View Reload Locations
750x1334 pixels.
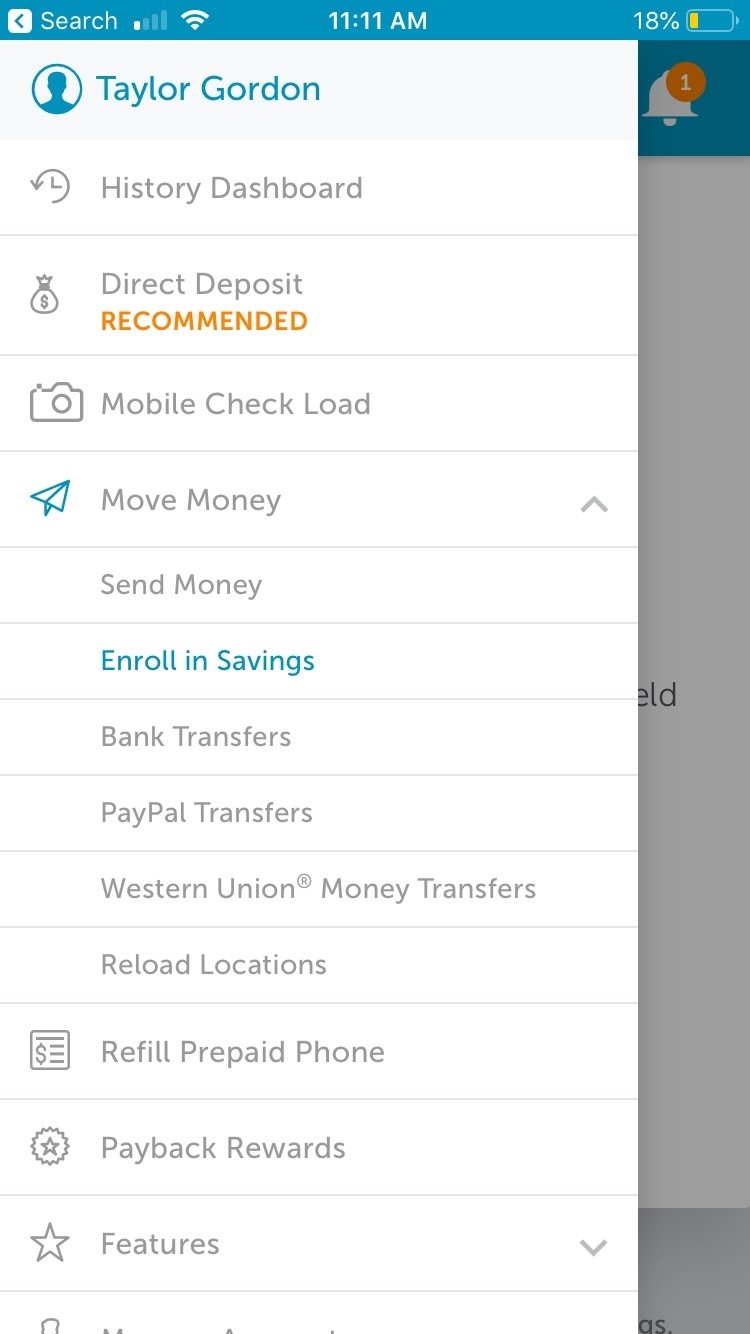(x=319, y=965)
